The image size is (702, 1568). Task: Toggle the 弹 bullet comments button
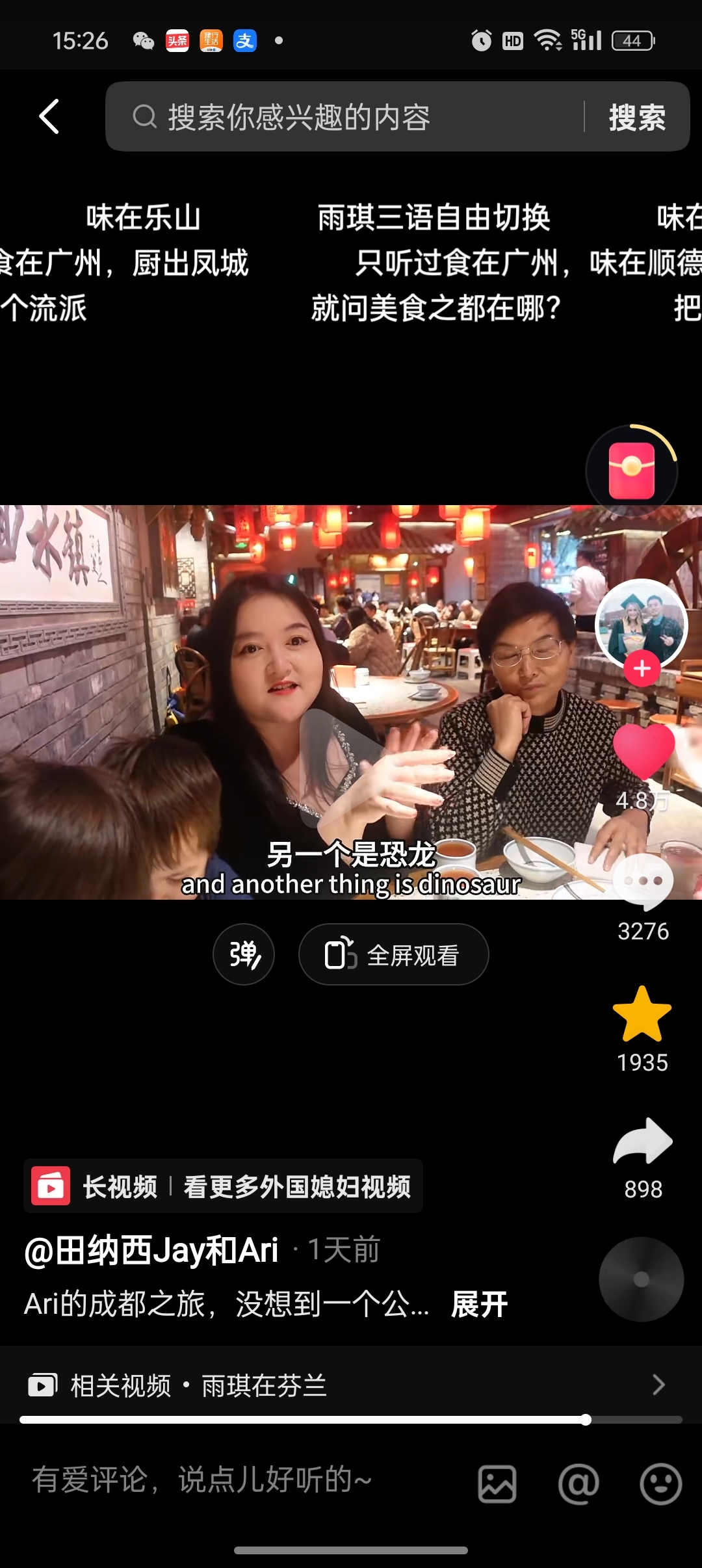tap(244, 954)
